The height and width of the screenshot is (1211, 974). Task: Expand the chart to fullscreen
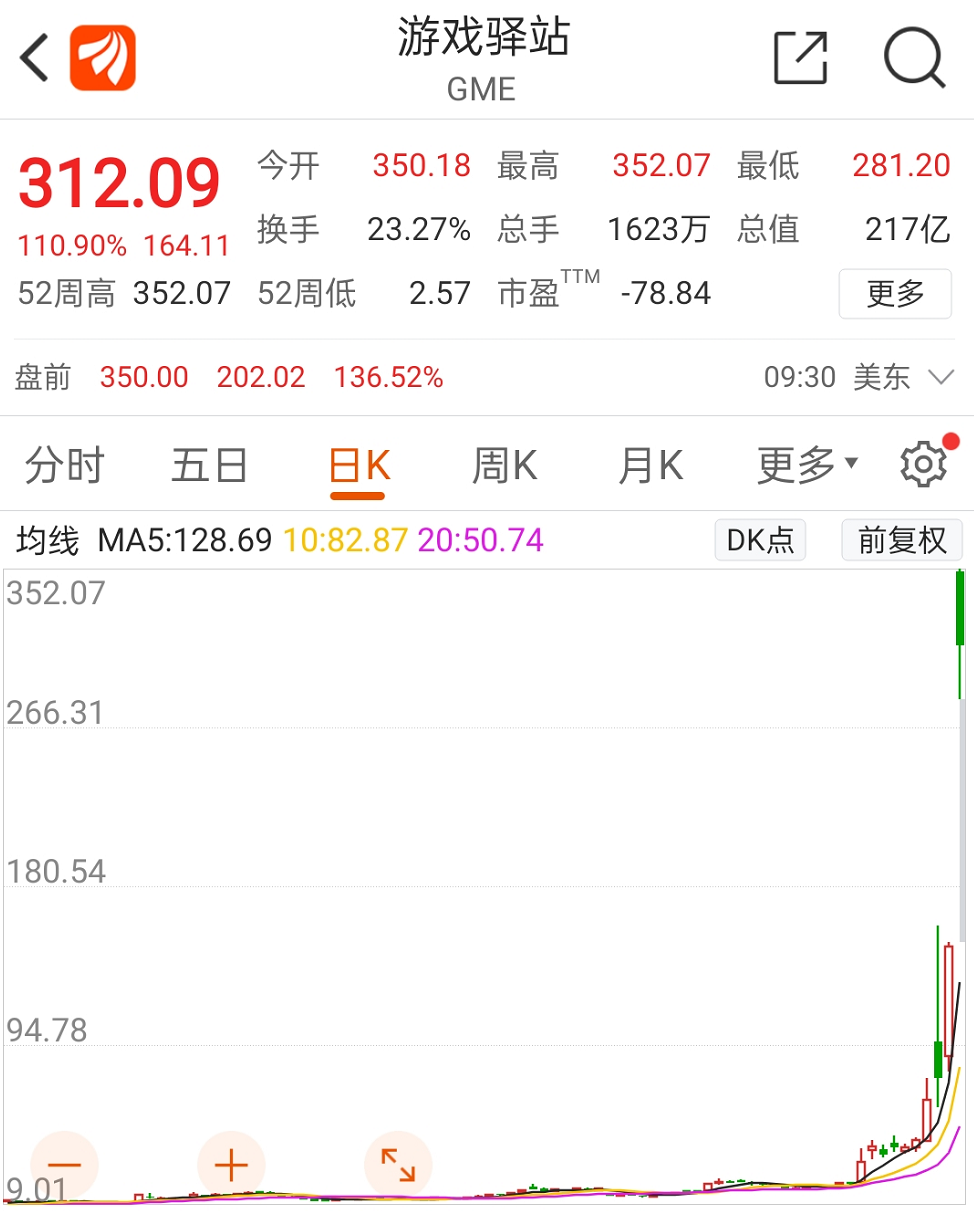[x=398, y=1165]
